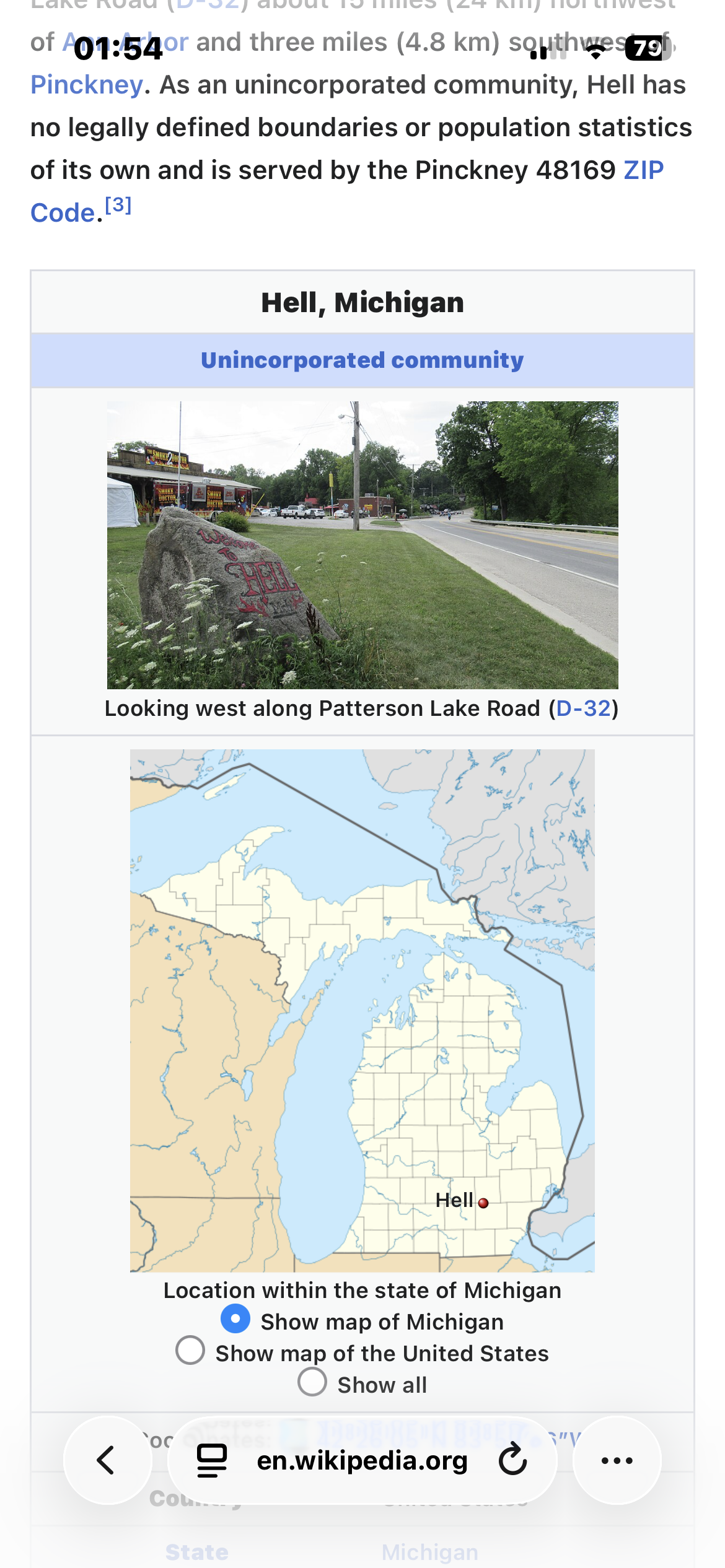Open citation reference 3

(118, 205)
